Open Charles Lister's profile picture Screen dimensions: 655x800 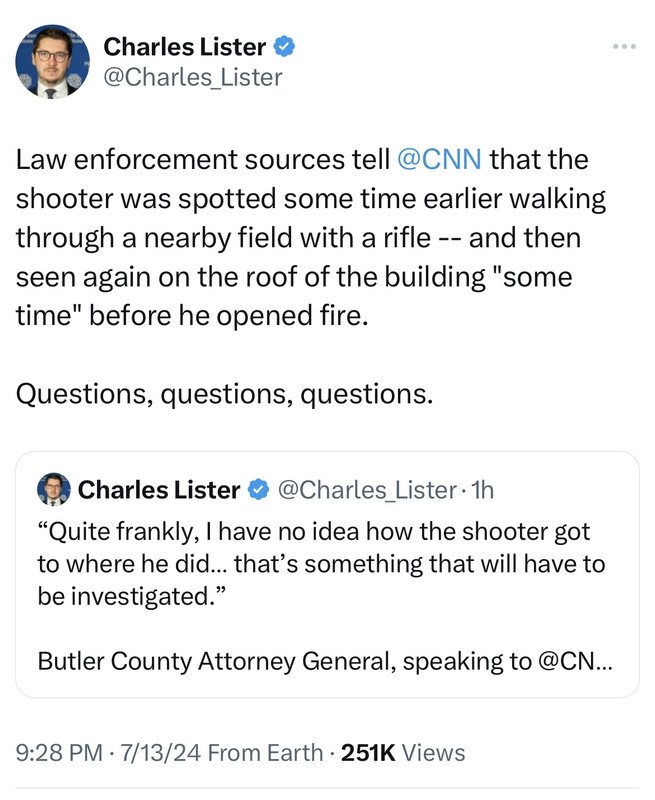53,61
